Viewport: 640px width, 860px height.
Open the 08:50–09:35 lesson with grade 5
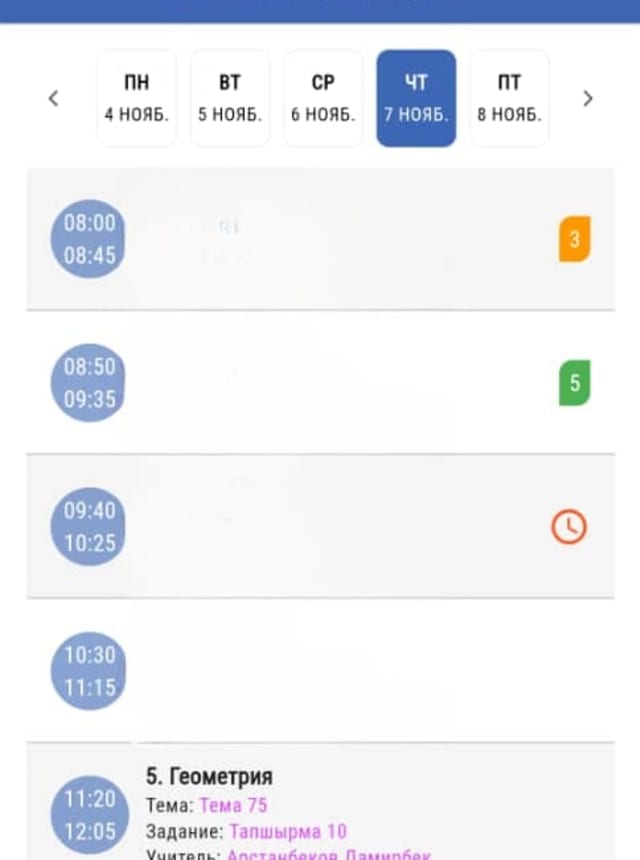320,383
